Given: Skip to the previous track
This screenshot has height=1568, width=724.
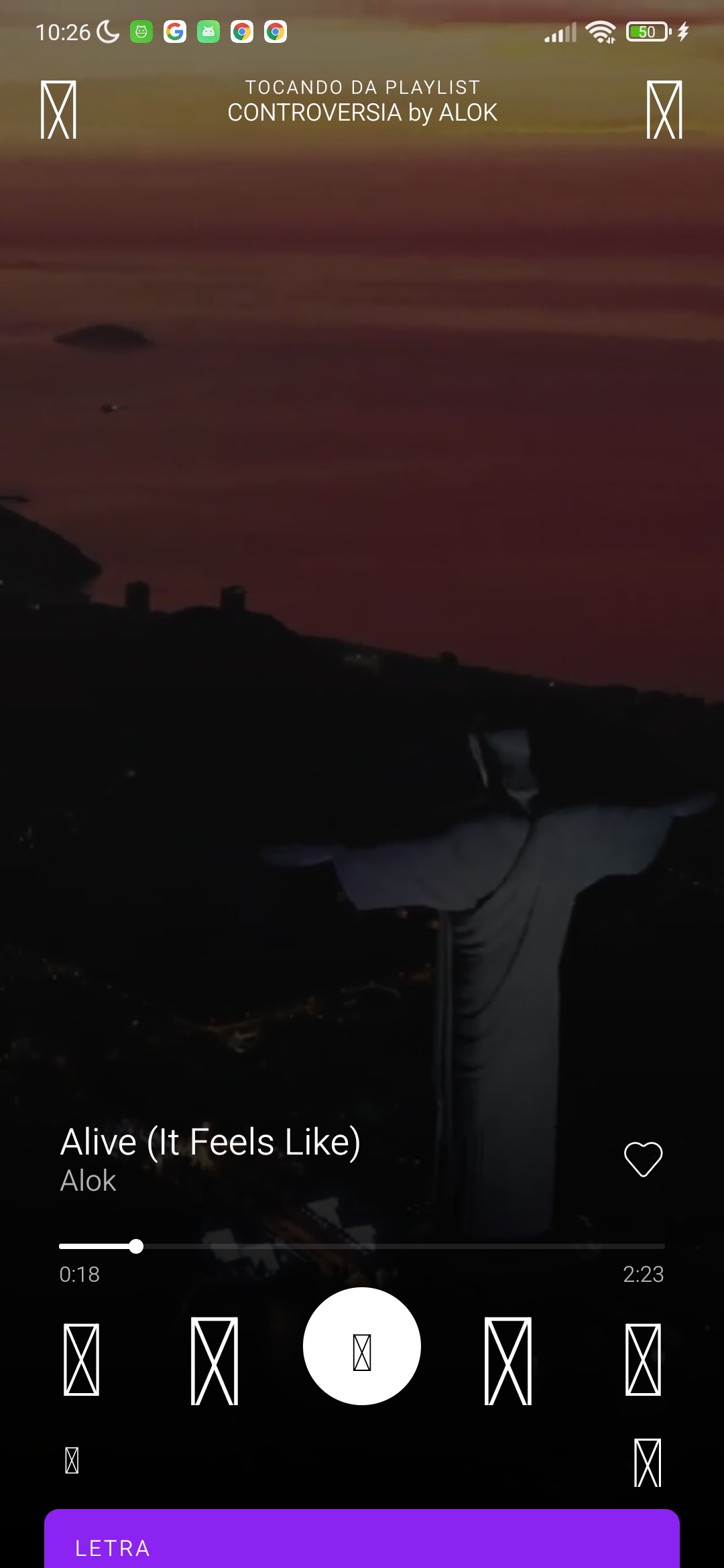Looking at the screenshot, I should (215, 1360).
